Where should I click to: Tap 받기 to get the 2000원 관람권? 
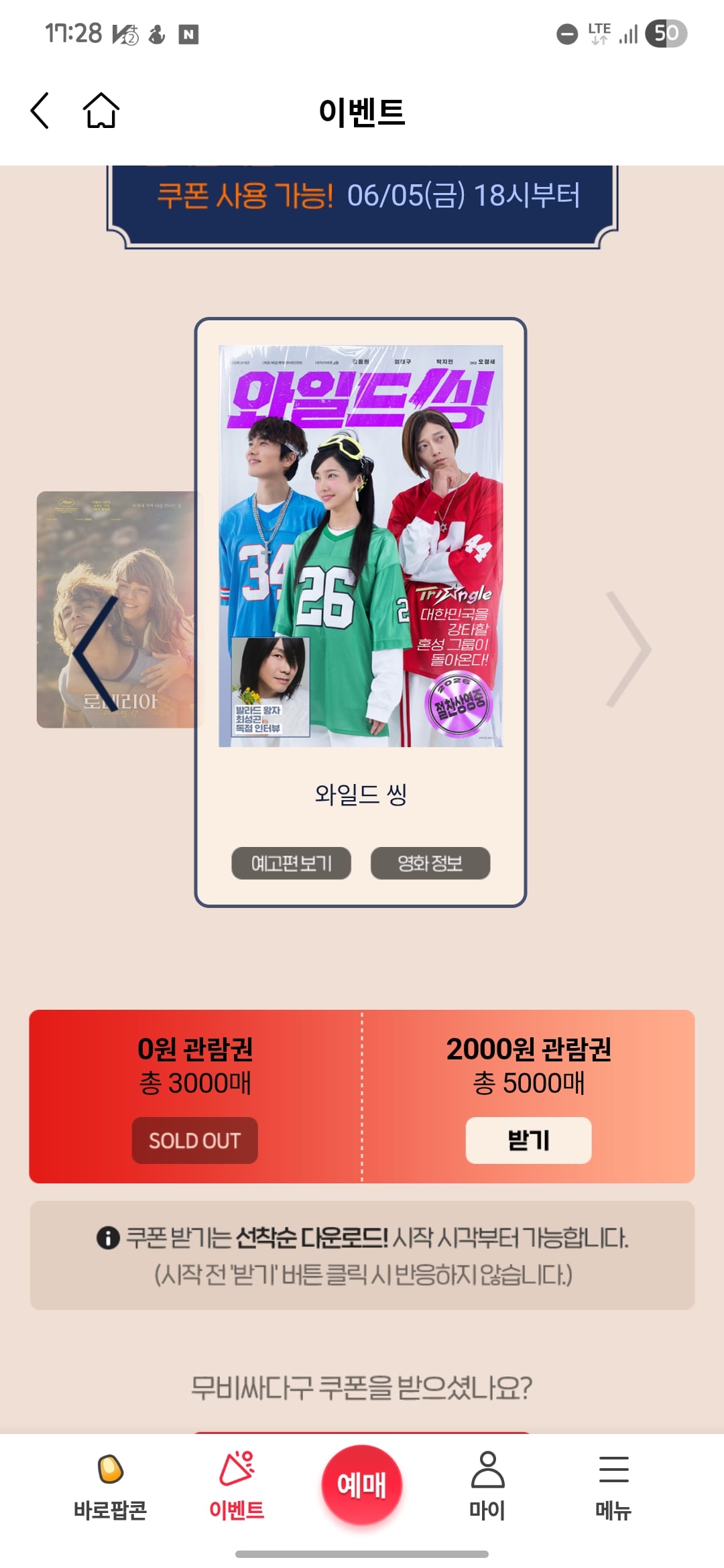tap(529, 1140)
